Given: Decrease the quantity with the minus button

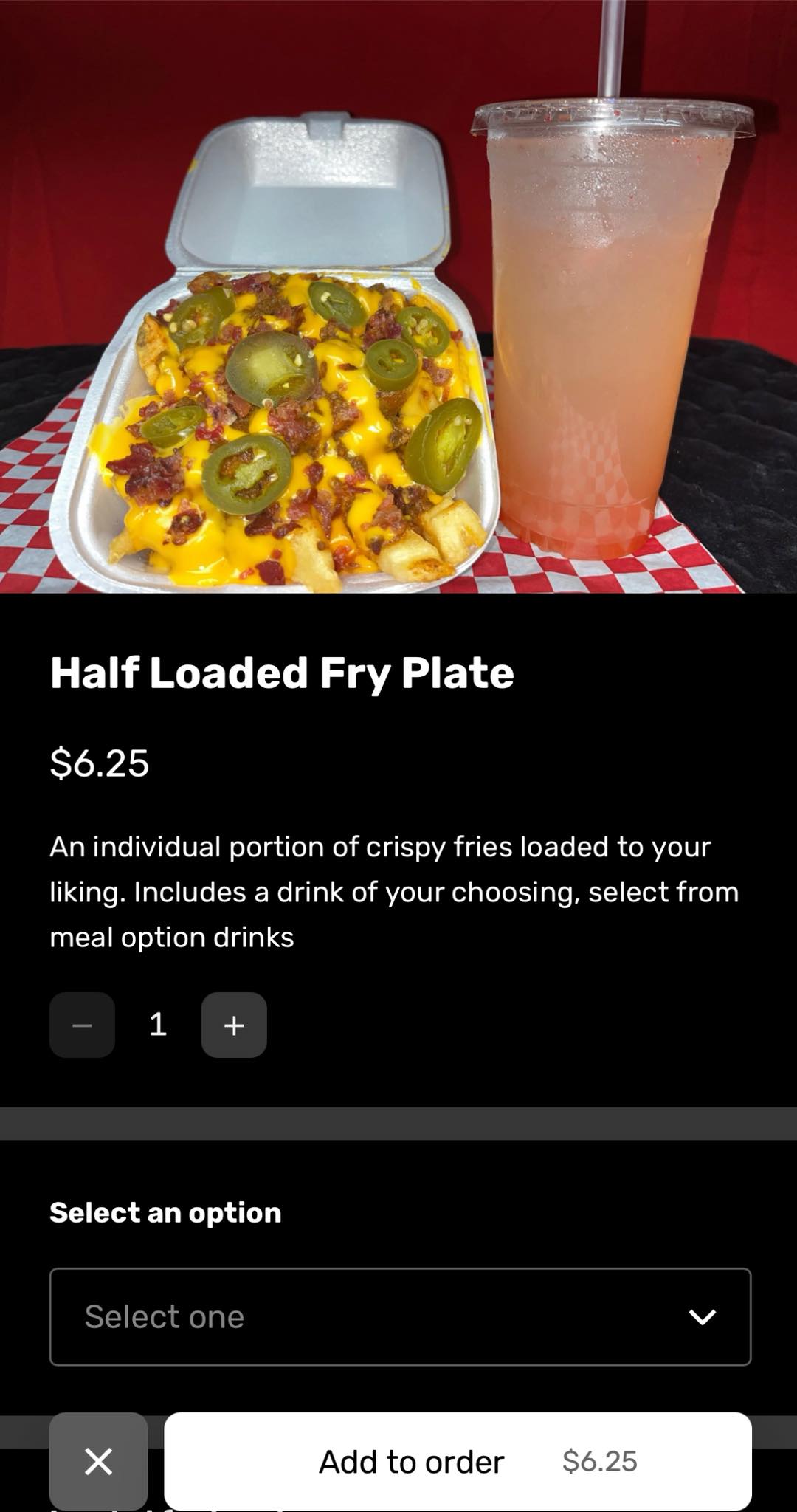Looking at the screenshot, I should (82, 1025).
